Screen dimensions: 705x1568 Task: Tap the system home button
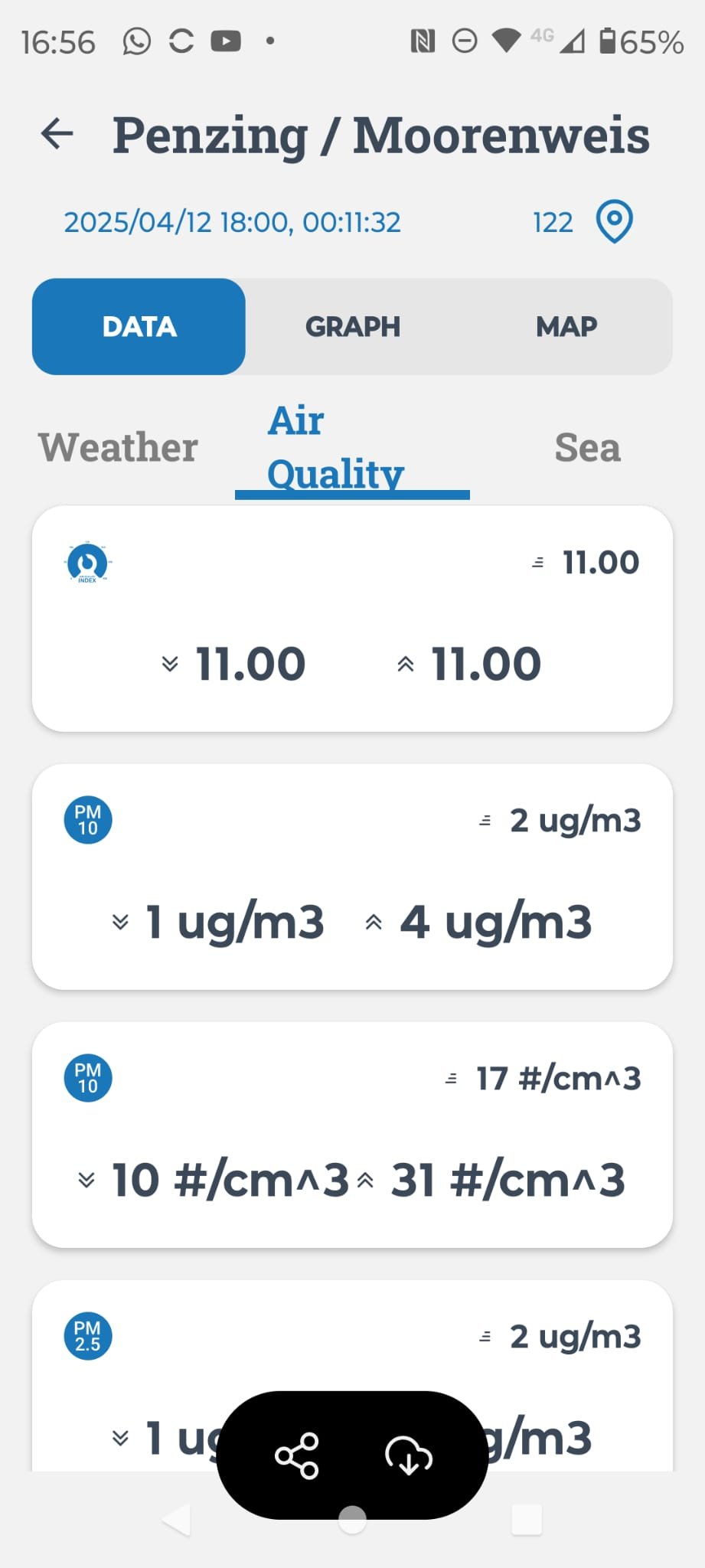click(352, 1519)
